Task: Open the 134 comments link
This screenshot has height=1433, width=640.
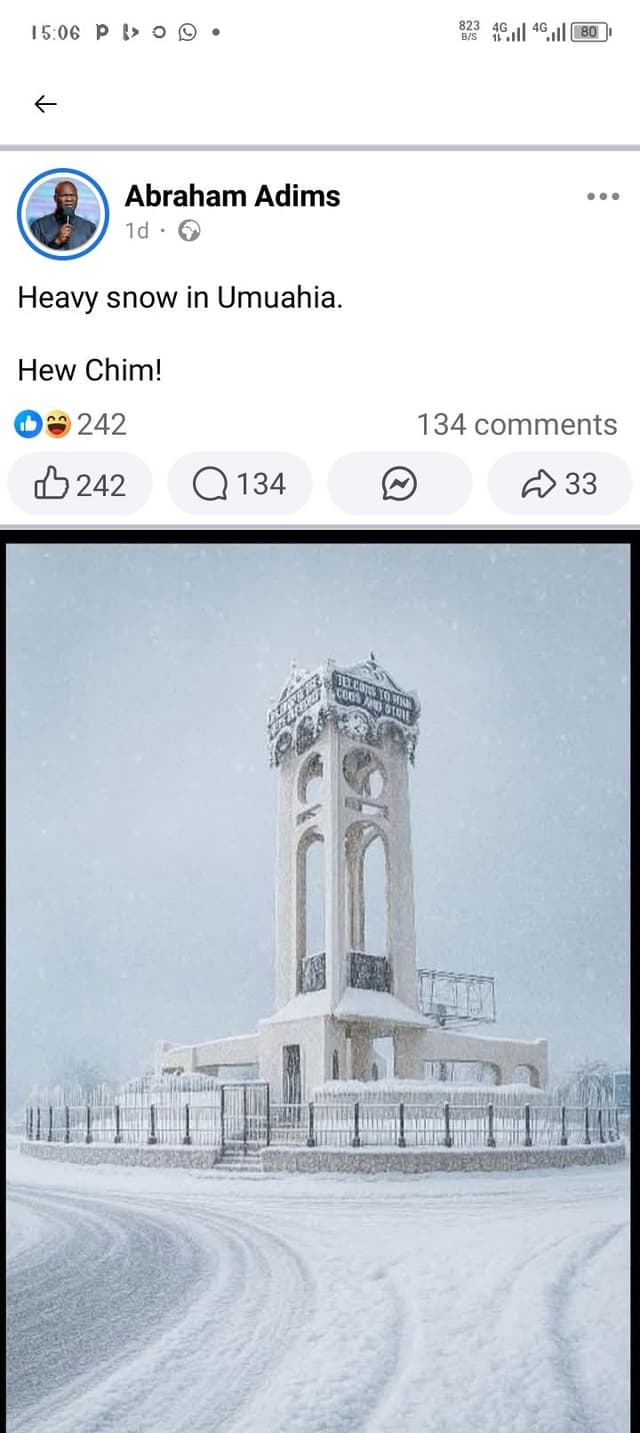Action: click(516, 425)
